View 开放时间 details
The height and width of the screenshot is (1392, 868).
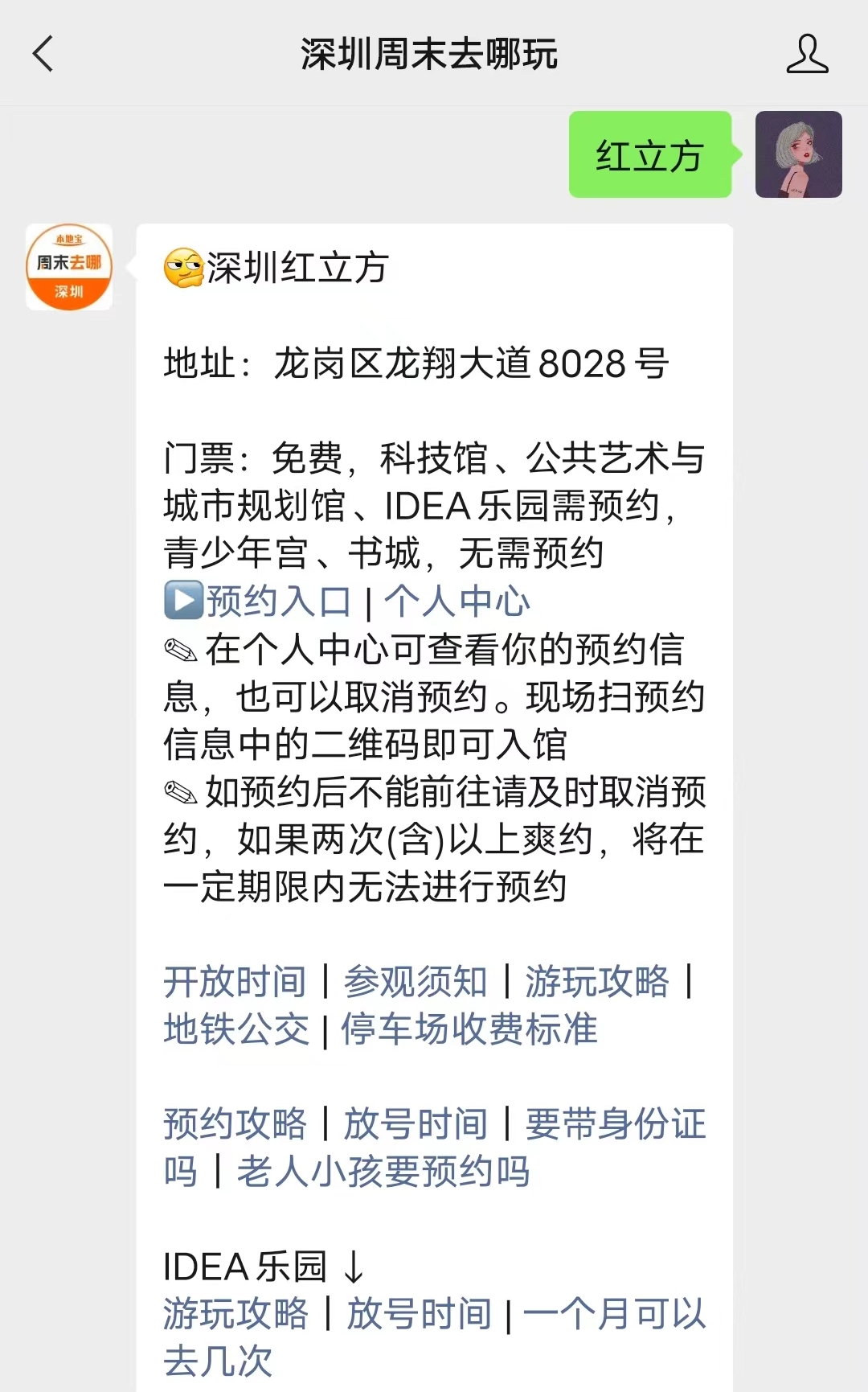tap(235, 981)
